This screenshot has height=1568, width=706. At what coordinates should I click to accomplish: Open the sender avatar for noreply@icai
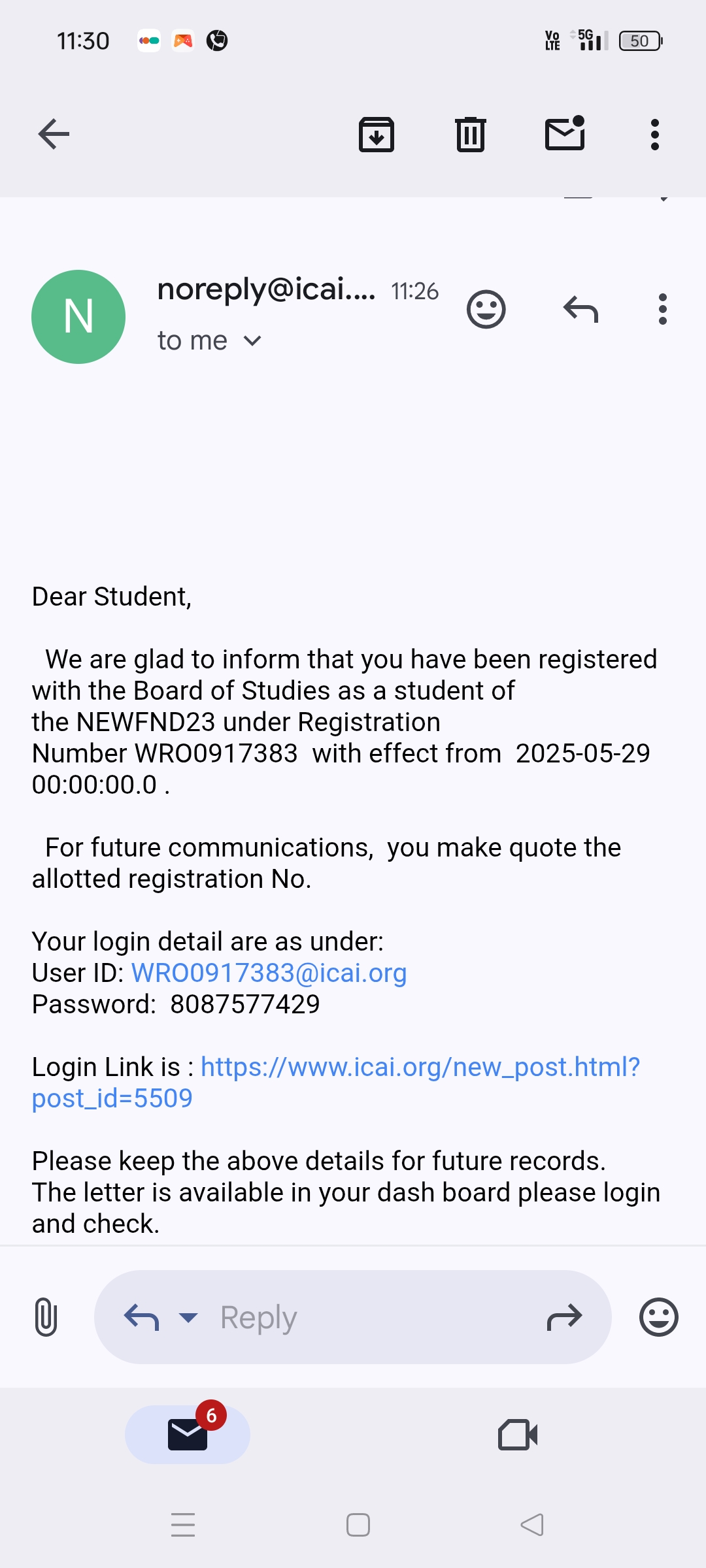click(78, 317)
